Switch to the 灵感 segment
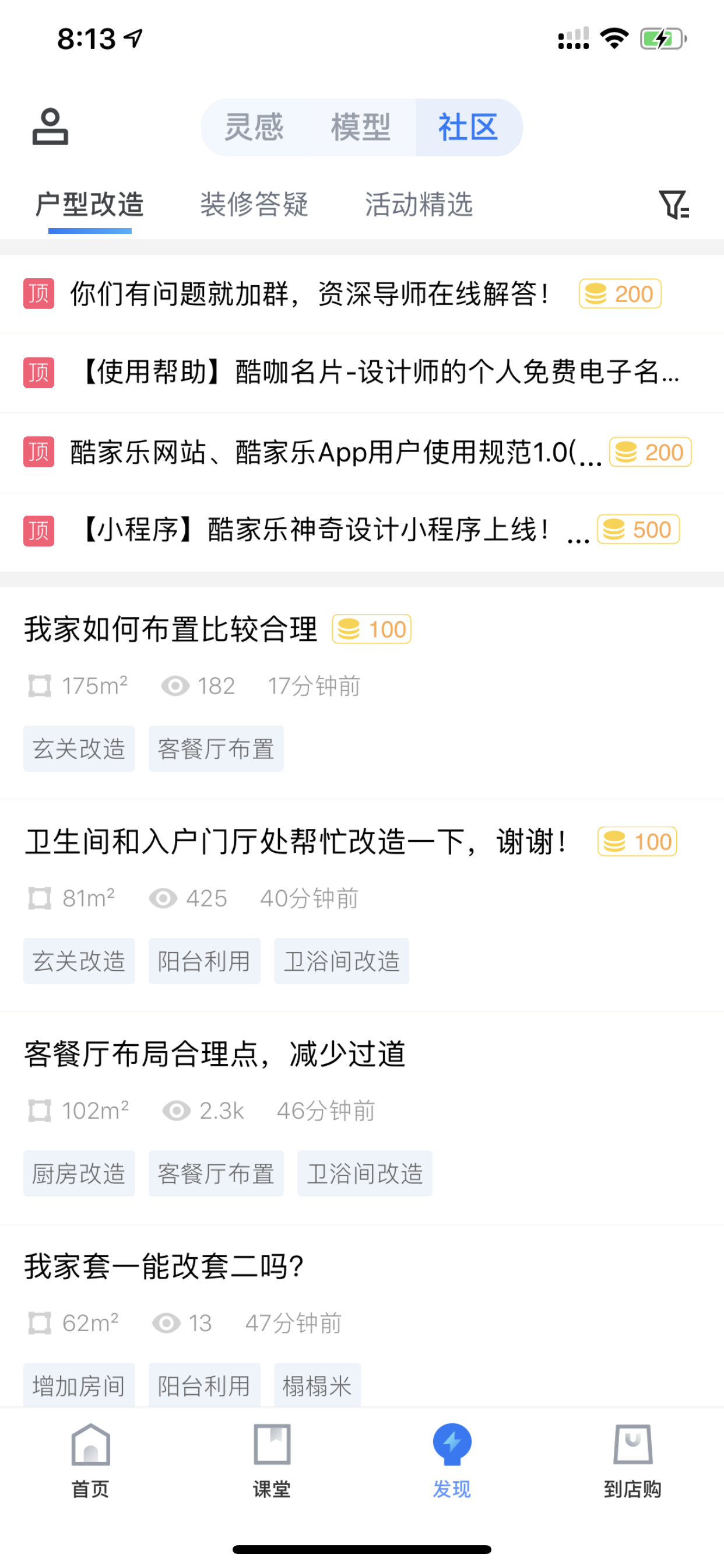This screenshot has height=1568, width=724. pyautogui.click(x=254, y=127)
